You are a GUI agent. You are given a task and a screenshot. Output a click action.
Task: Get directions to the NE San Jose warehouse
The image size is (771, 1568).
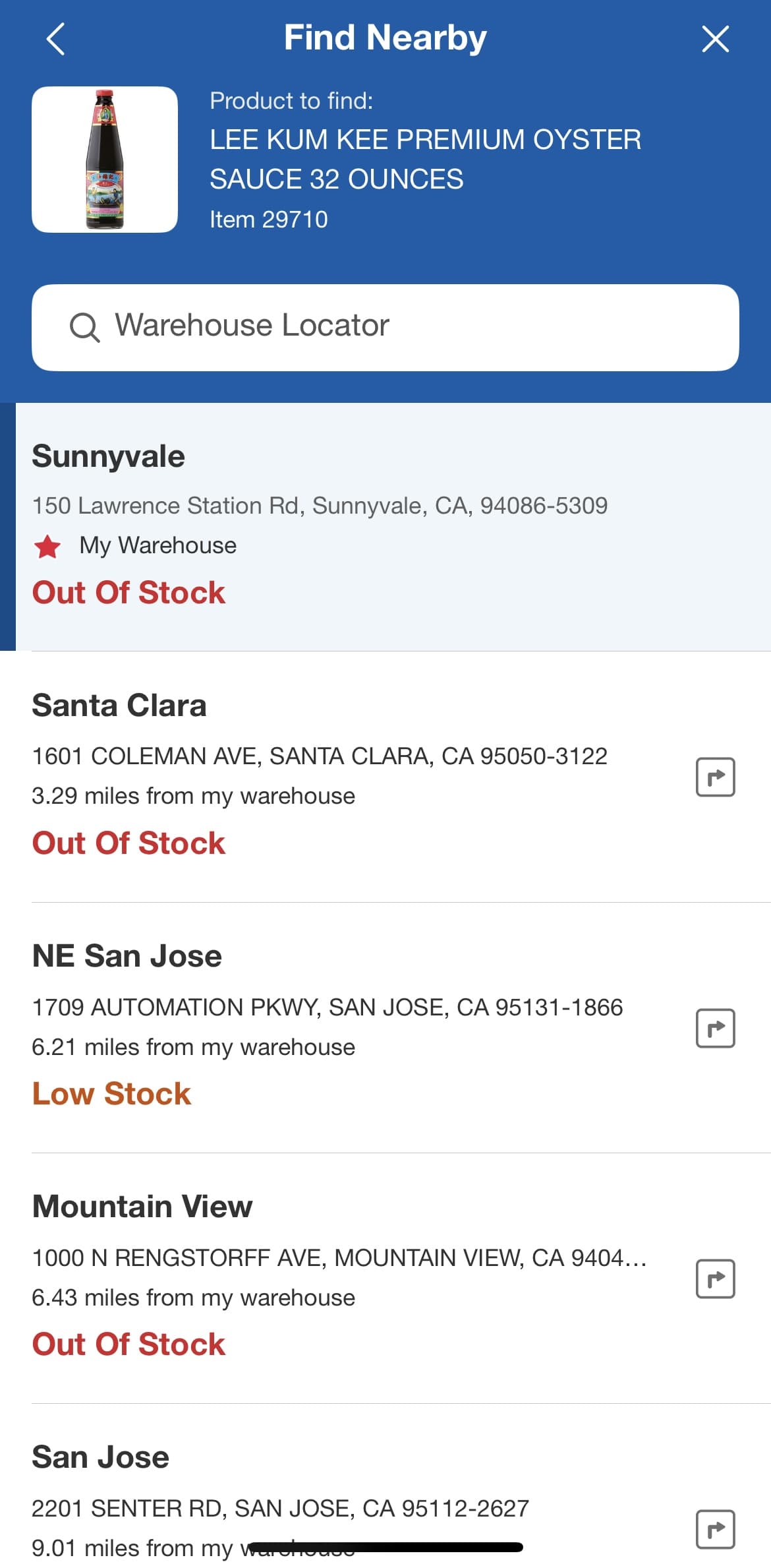(715, 1028)
